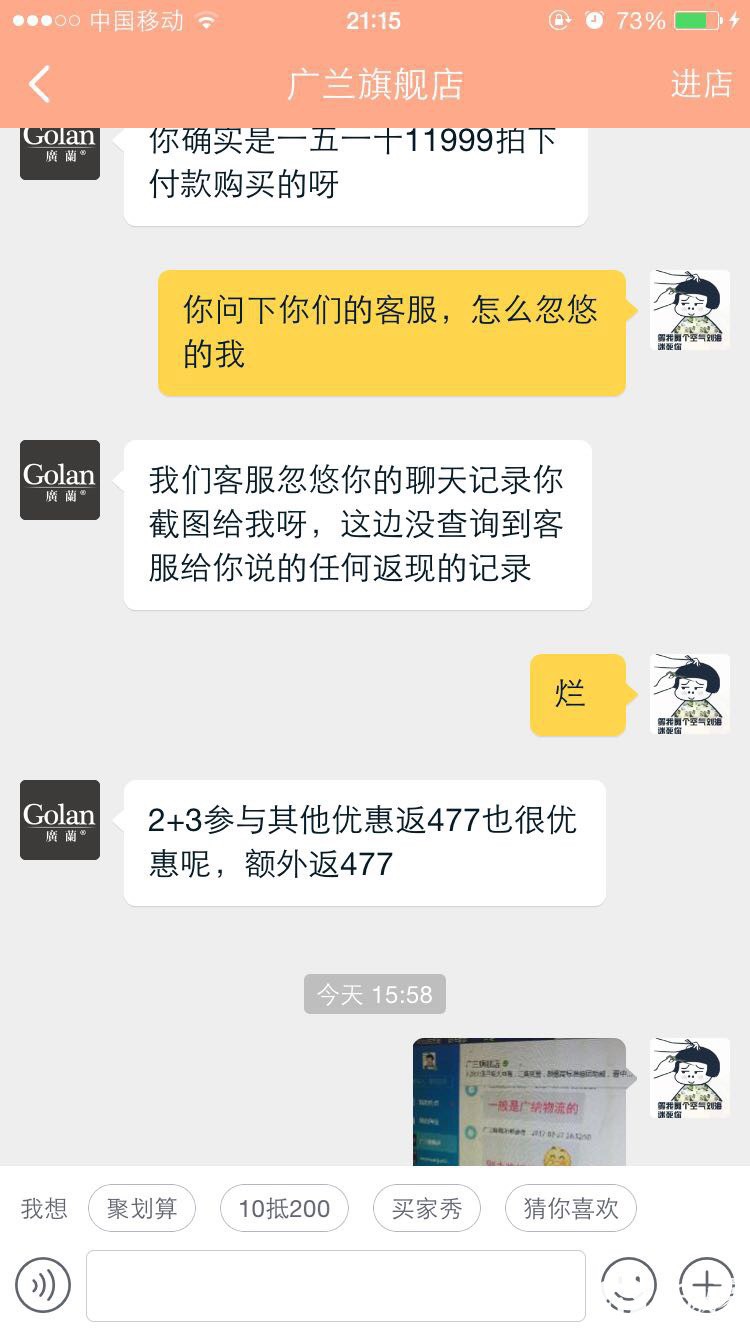The height and width of the screenshot is (1334, 750).
Task: Tap the 买家秀 suggestion chip
Action: tap(427, 1208)
